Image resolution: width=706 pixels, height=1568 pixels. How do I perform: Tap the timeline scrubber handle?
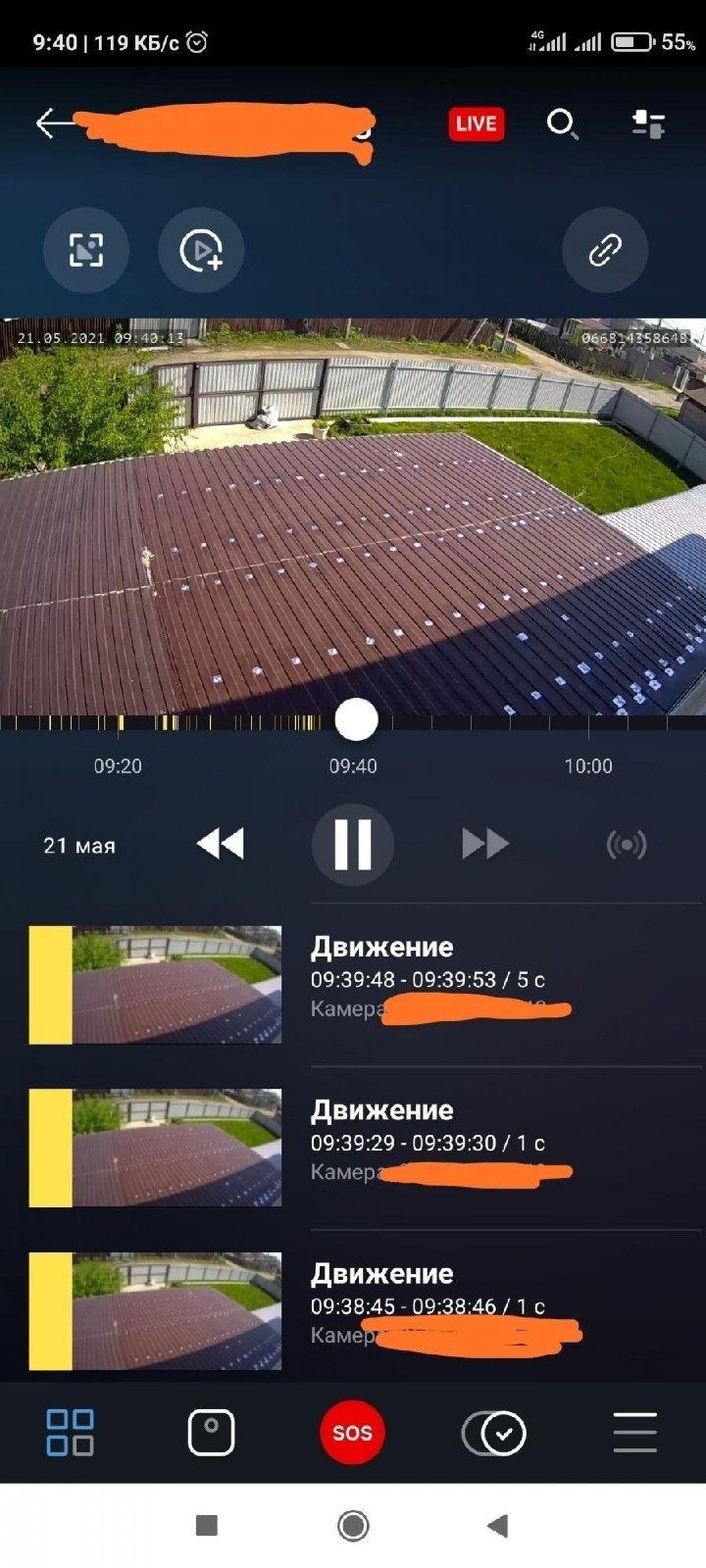click(x=356, y=720)
